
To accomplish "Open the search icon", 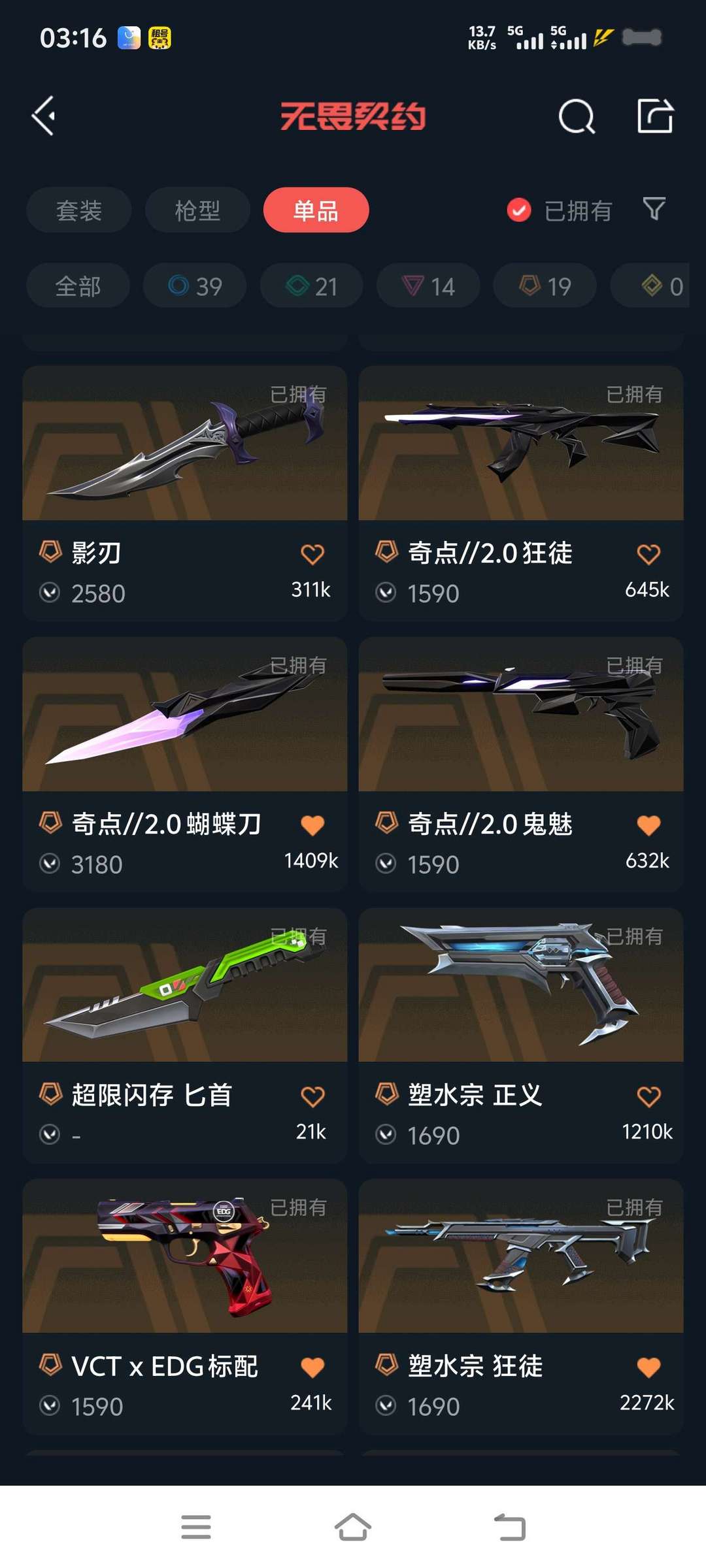I will point(577,116).
